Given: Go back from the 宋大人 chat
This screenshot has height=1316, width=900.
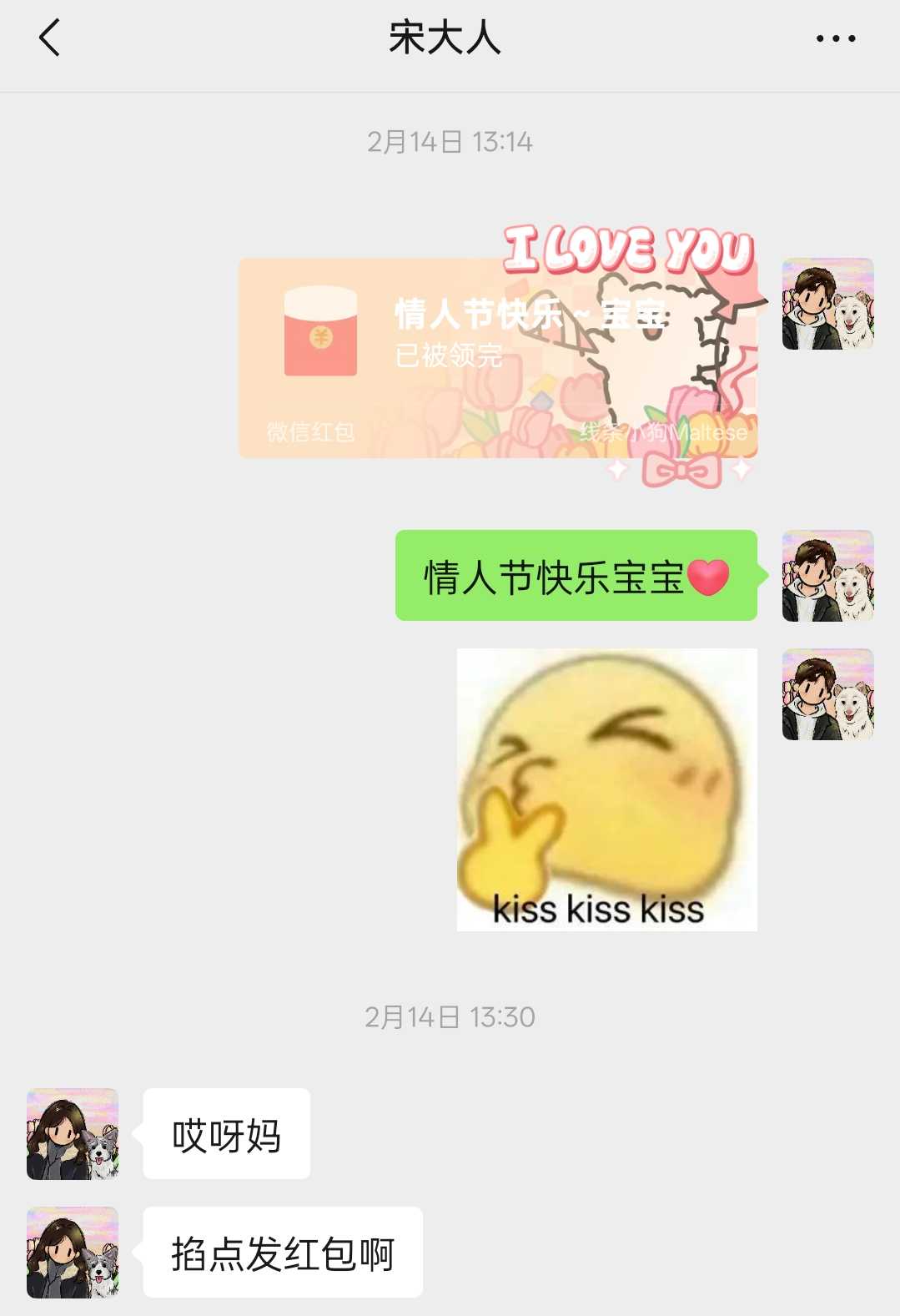Looking at the screenshot, I should click(x=50, y=38).
